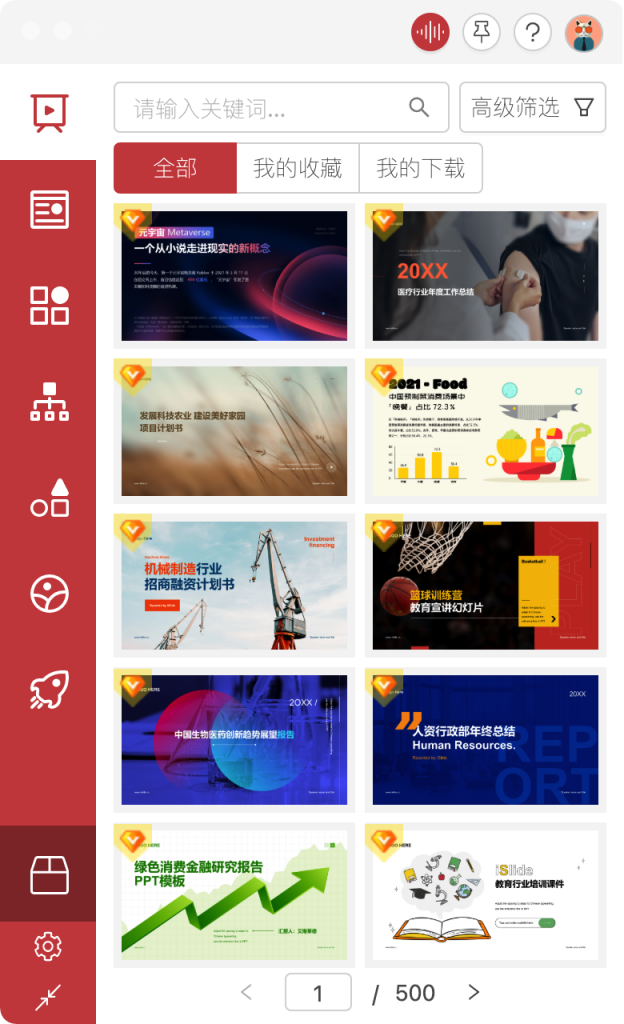Open the rocket icon in sidebar
Viewport: 624px width, 1024px height.
click(x=48, y=689)
